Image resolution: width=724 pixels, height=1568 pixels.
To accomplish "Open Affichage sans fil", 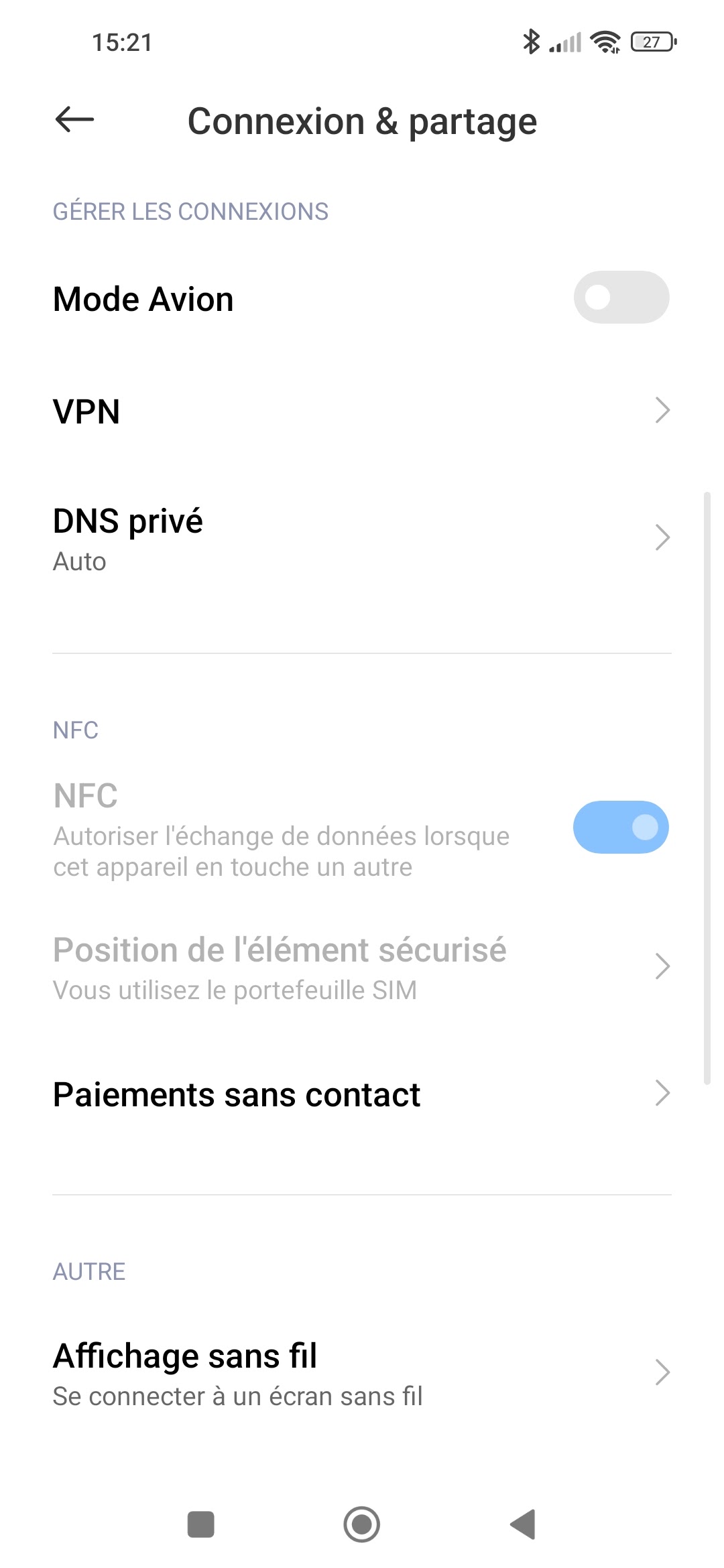I will point(362,1372).
